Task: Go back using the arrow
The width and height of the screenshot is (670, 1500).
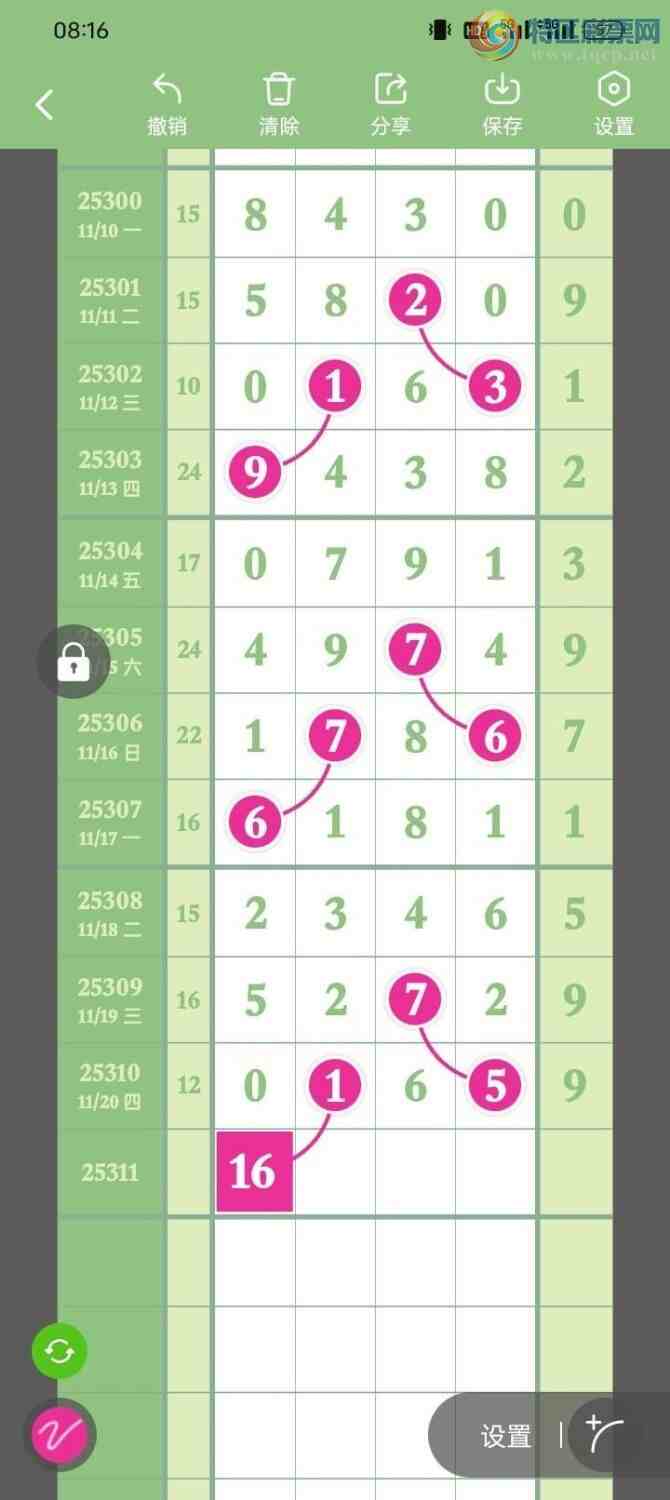Action: (x=44, y=105)
